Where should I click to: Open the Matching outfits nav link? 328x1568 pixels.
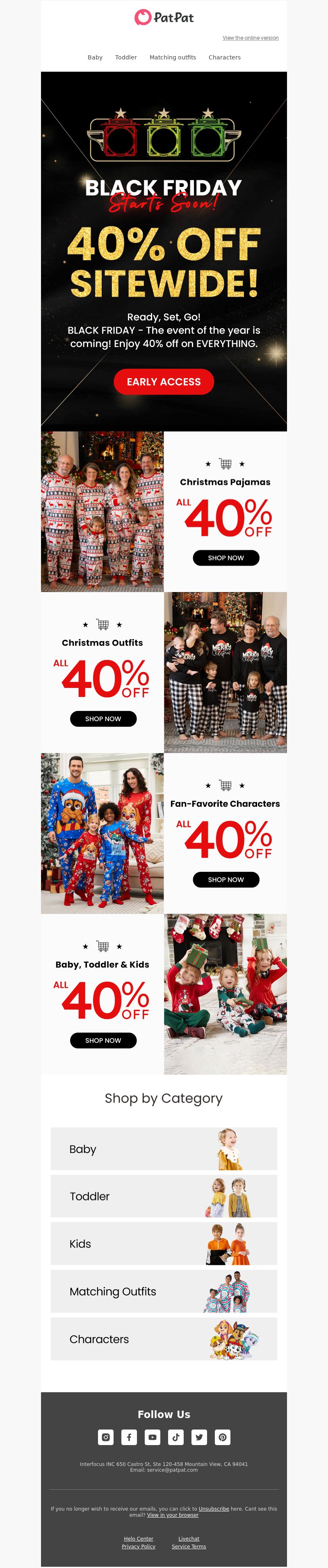(x=173, y=57)
